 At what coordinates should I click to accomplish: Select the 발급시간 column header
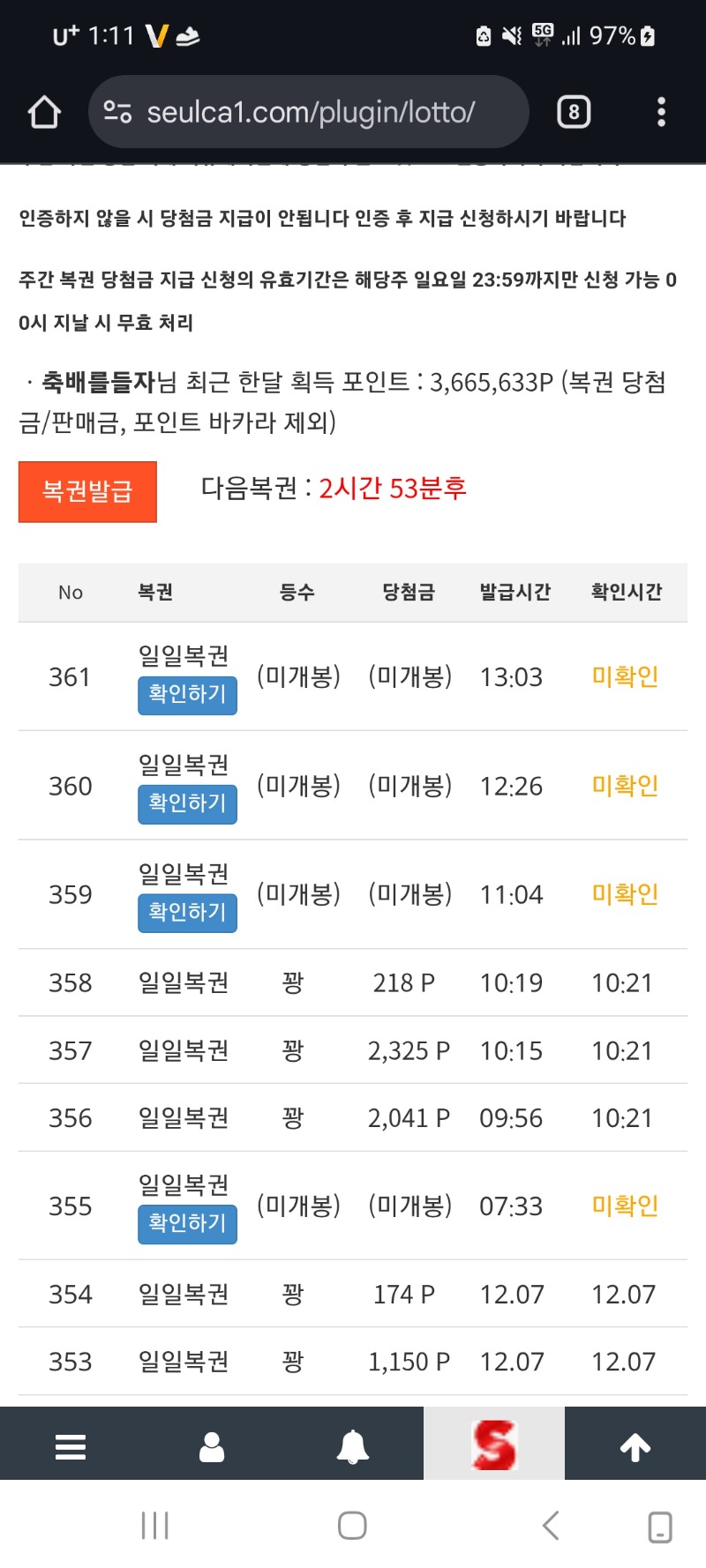[514, 592]
